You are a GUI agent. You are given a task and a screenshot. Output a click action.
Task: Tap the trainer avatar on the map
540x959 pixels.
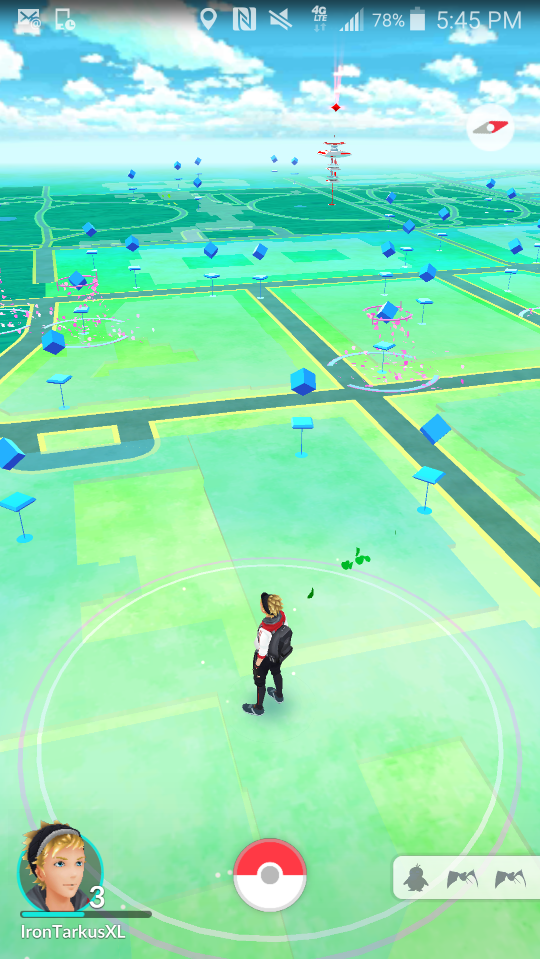(268, 653)
